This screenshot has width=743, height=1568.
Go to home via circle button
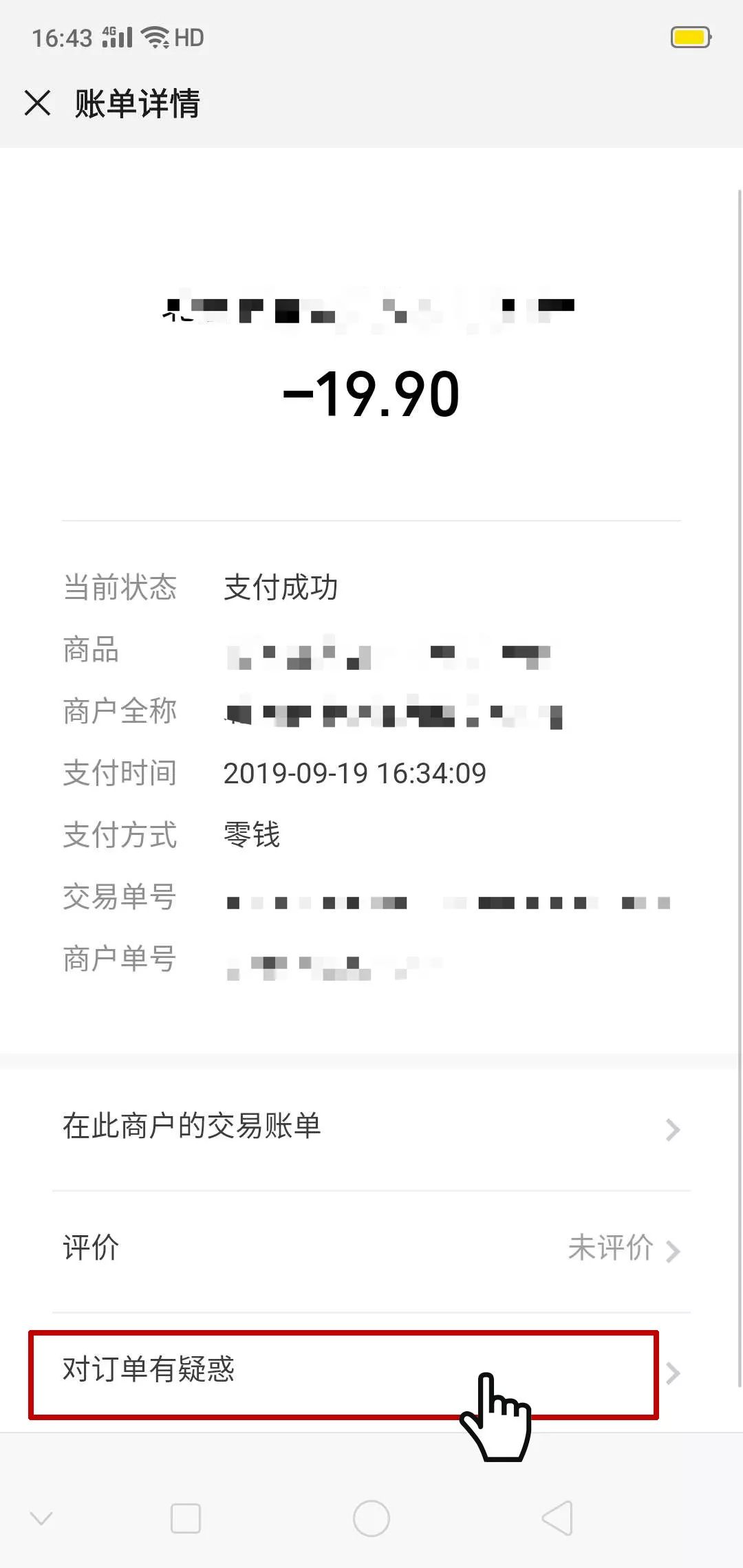[x=371, y=1518]
